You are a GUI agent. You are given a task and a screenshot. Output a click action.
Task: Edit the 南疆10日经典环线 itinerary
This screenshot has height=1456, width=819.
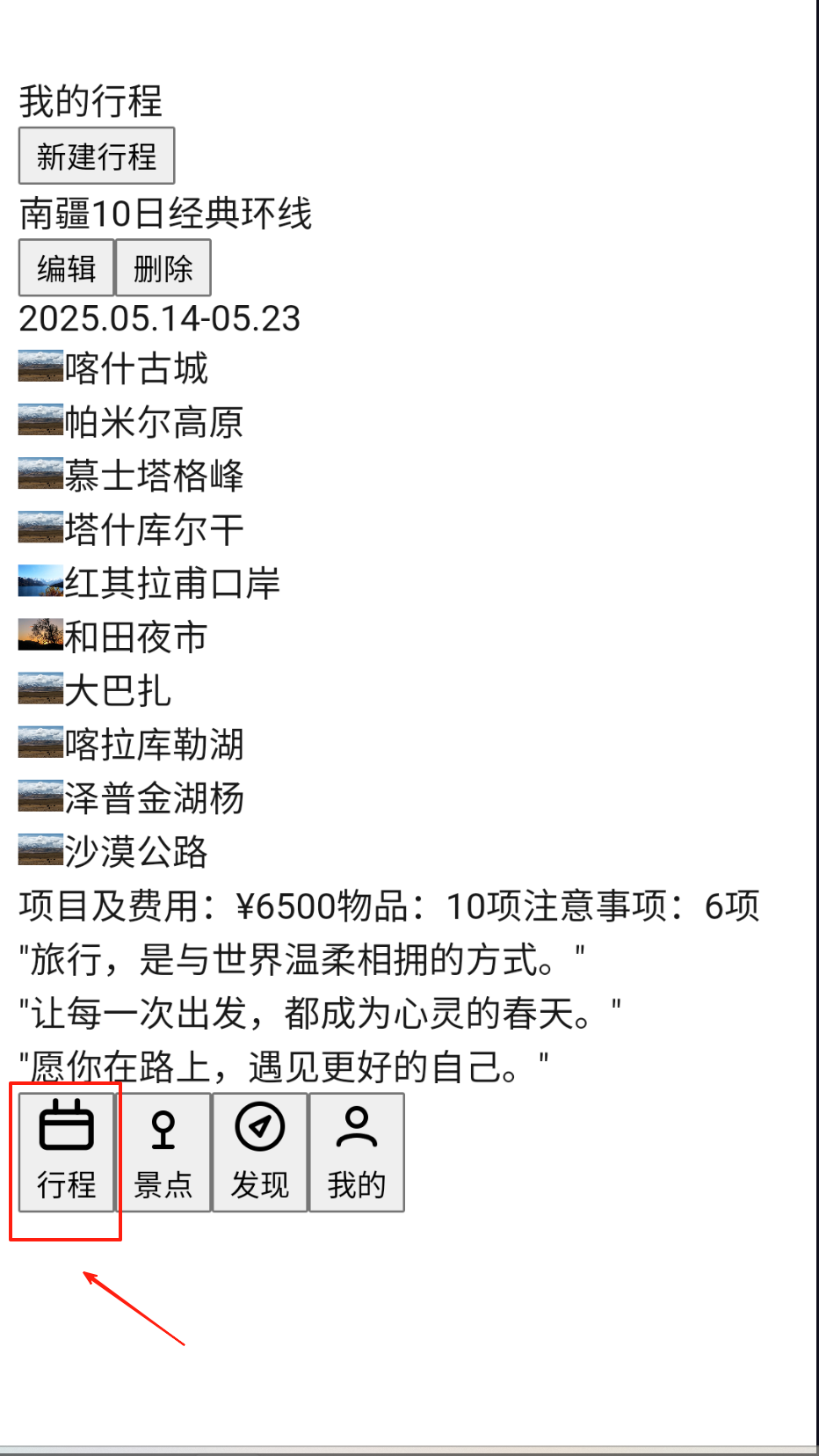pos(67,268)
